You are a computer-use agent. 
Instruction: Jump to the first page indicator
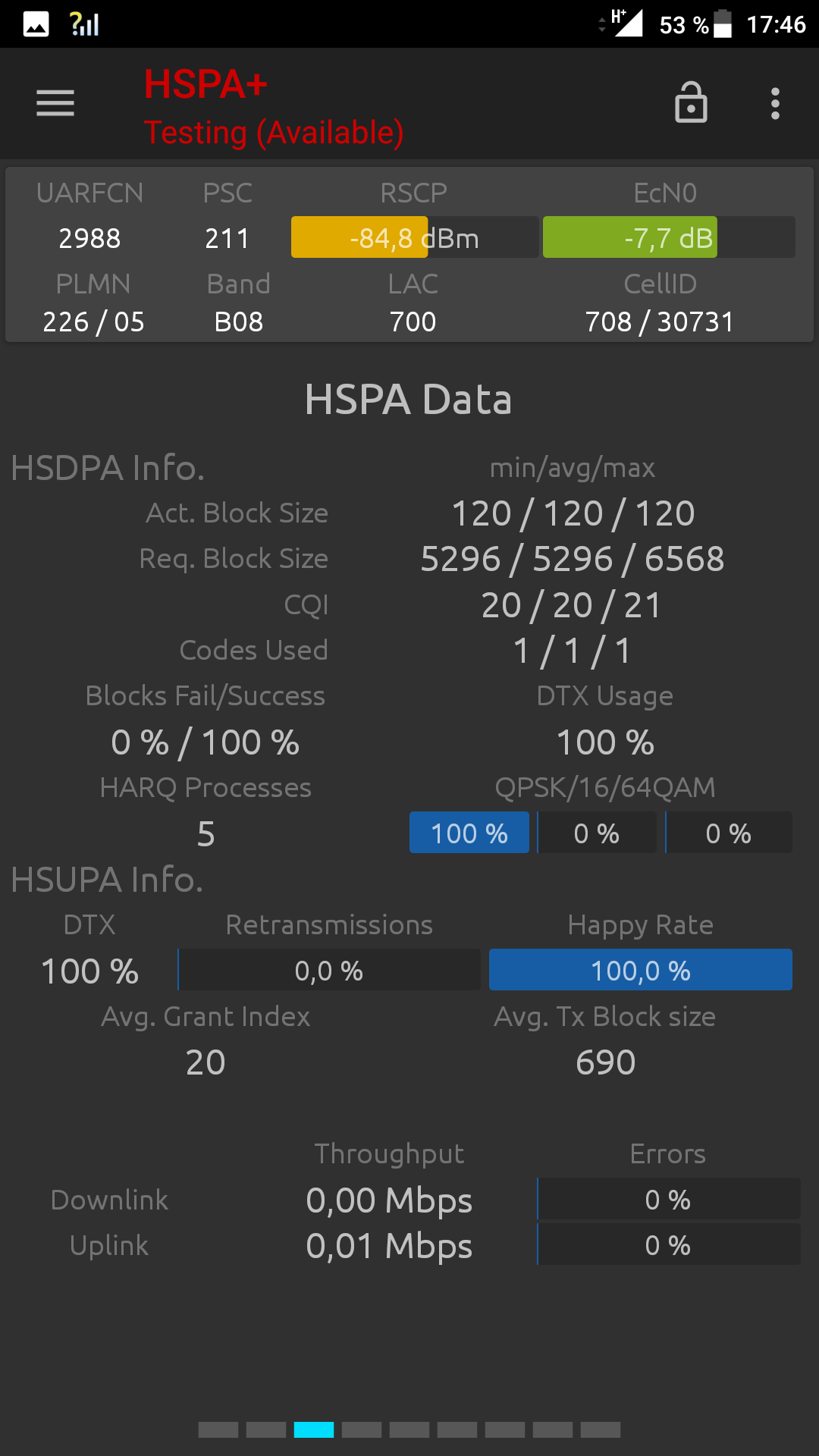point(218,1430)
